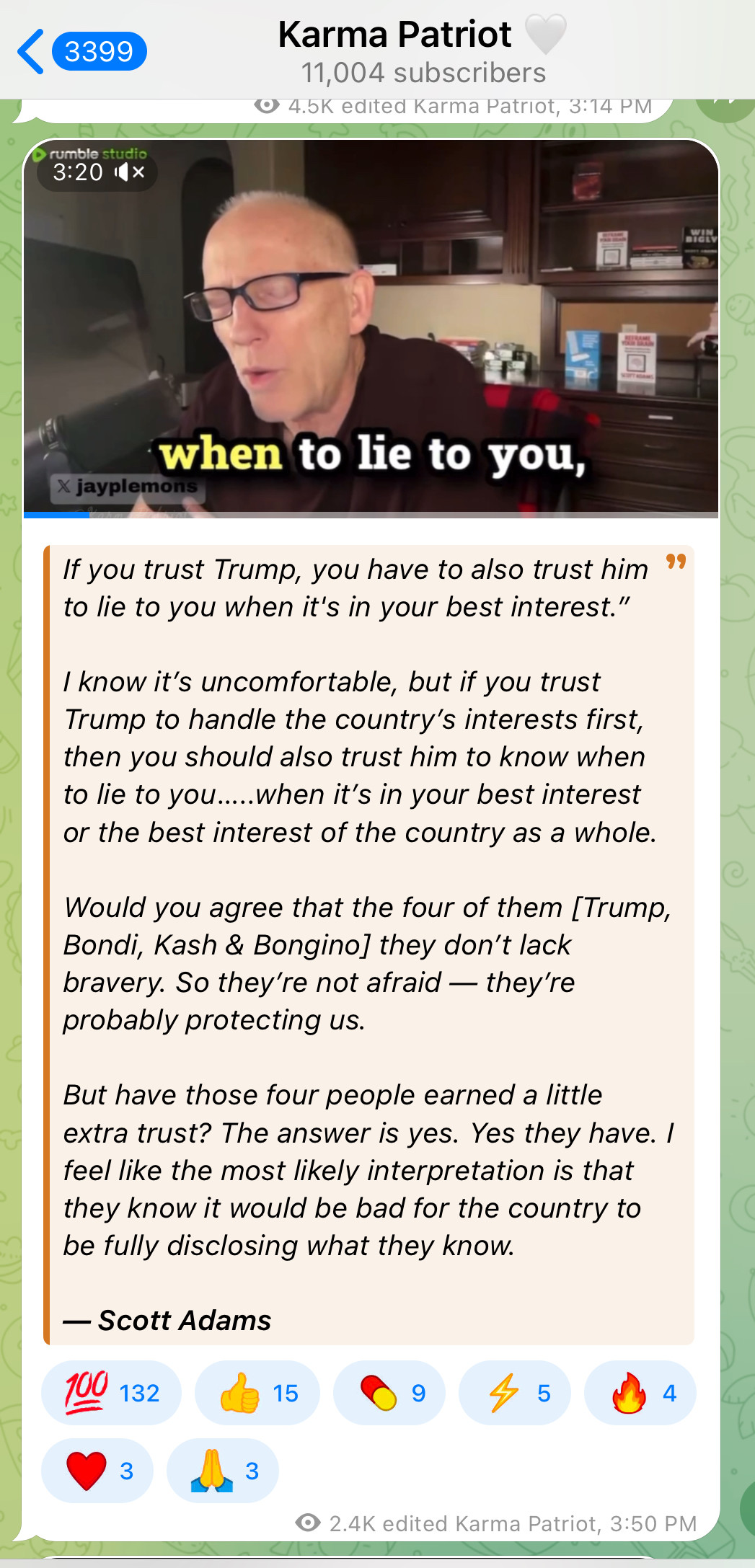
Task: React with the fire emoji
Action: (640, 1393)
